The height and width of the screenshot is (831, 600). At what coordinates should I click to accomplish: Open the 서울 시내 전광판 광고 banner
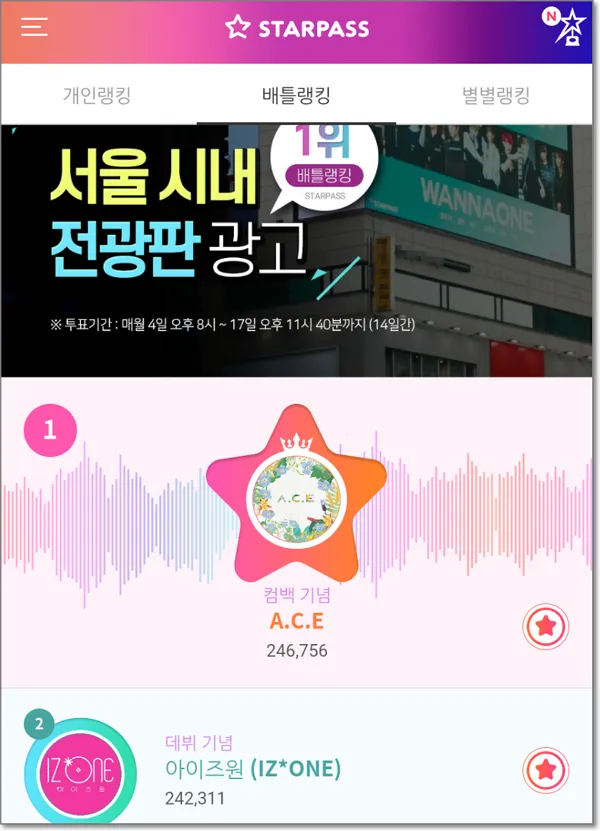[298, 250]
